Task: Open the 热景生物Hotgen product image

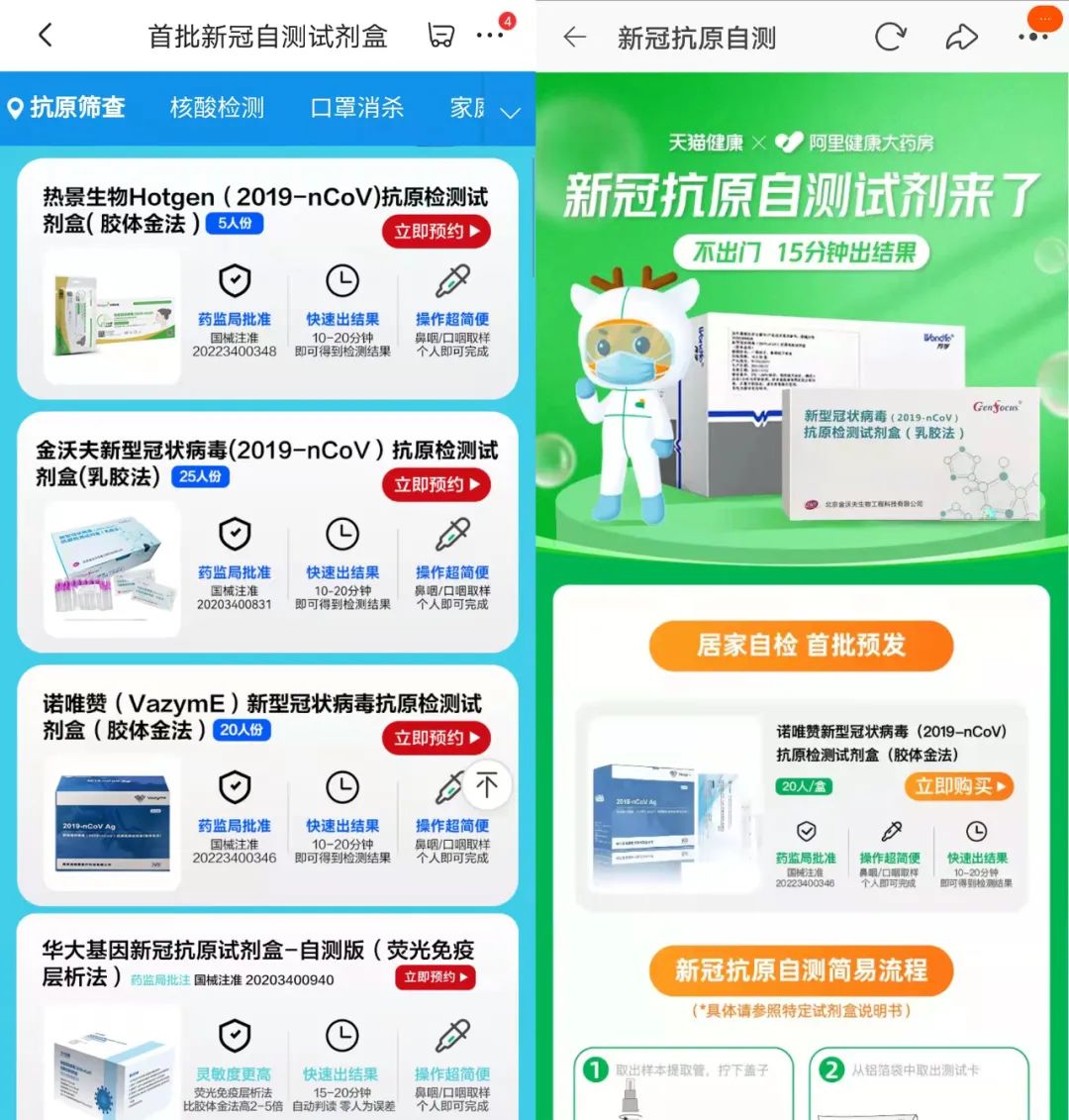Action: click(114, 317)
